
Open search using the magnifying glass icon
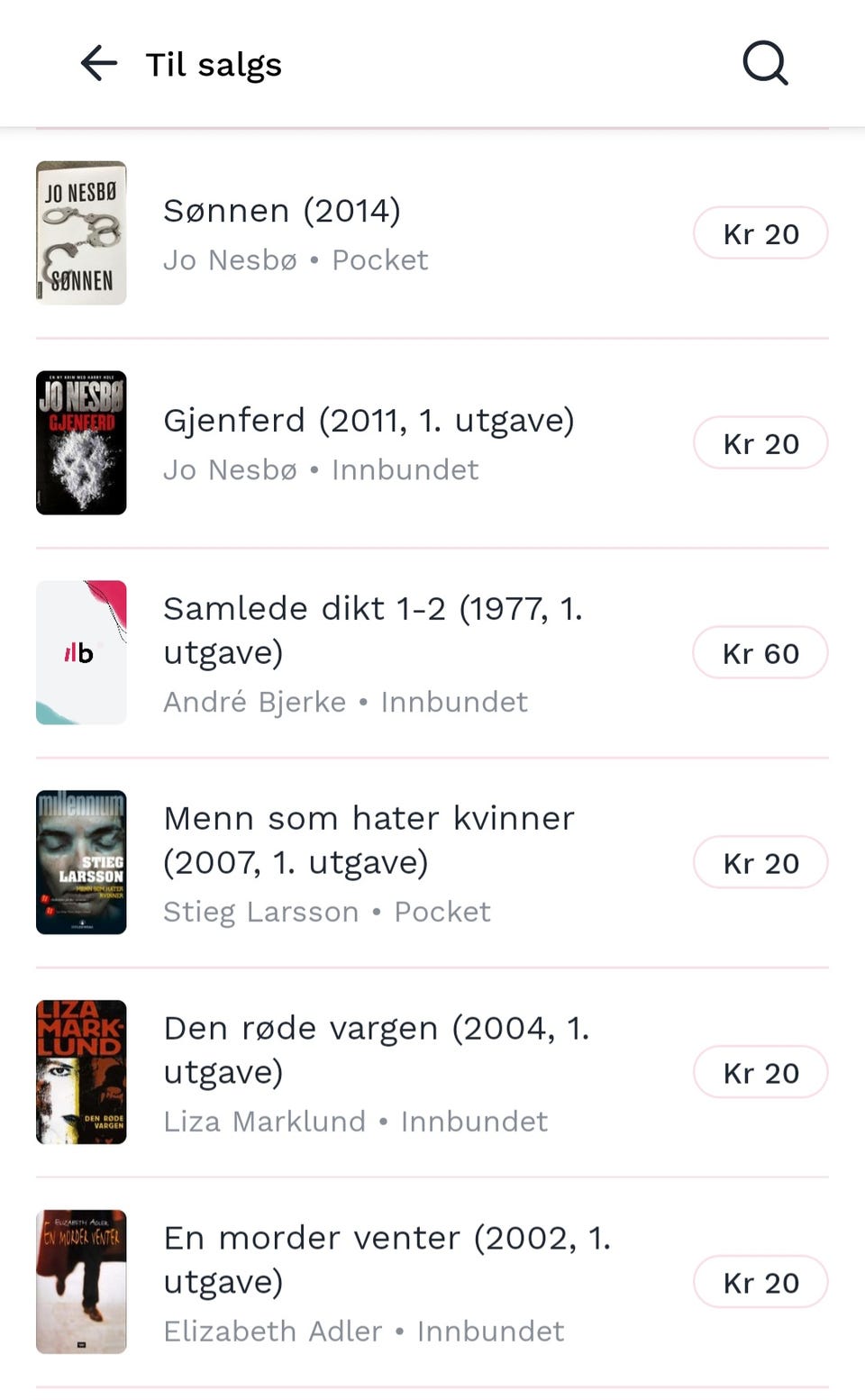click(x=763, y=63)
